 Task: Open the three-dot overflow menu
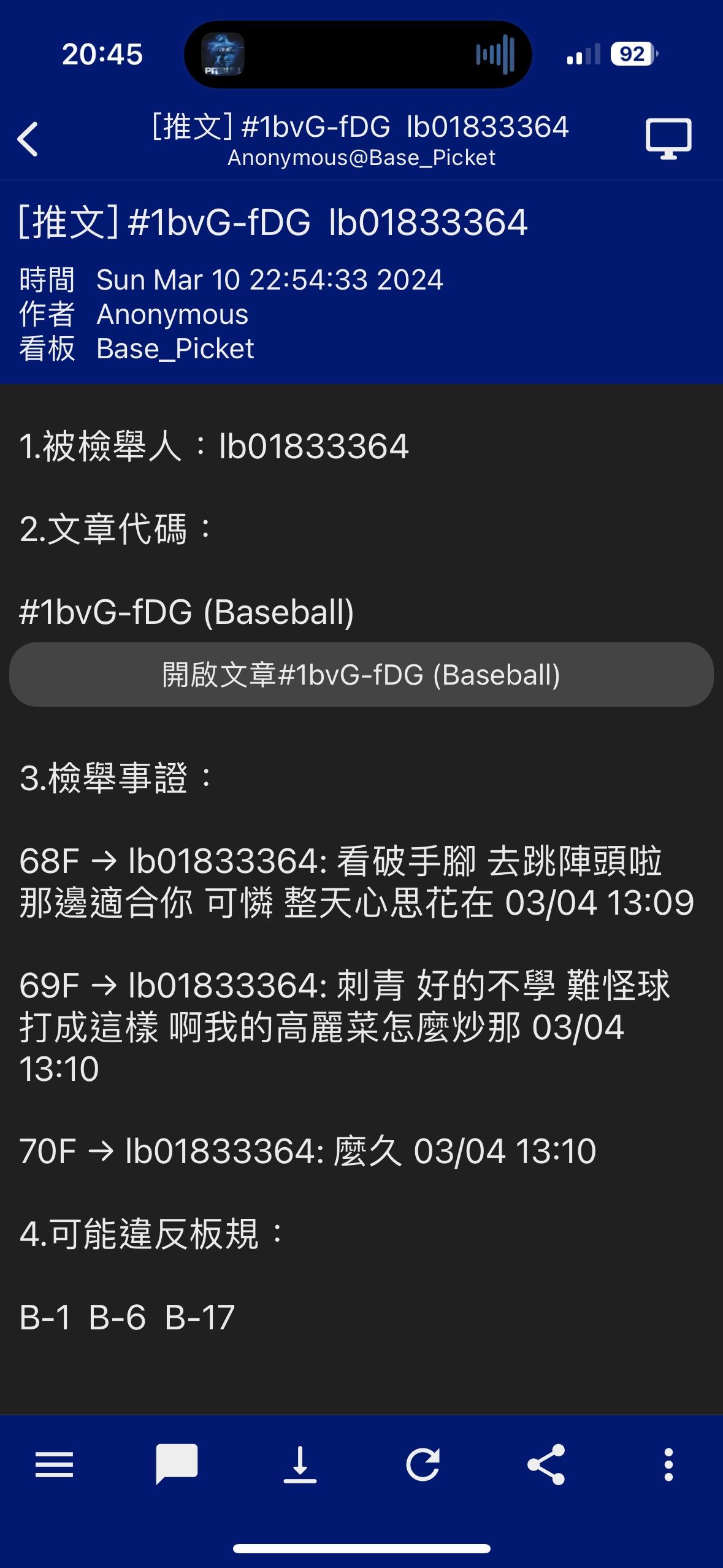(x=668, y=1464)
